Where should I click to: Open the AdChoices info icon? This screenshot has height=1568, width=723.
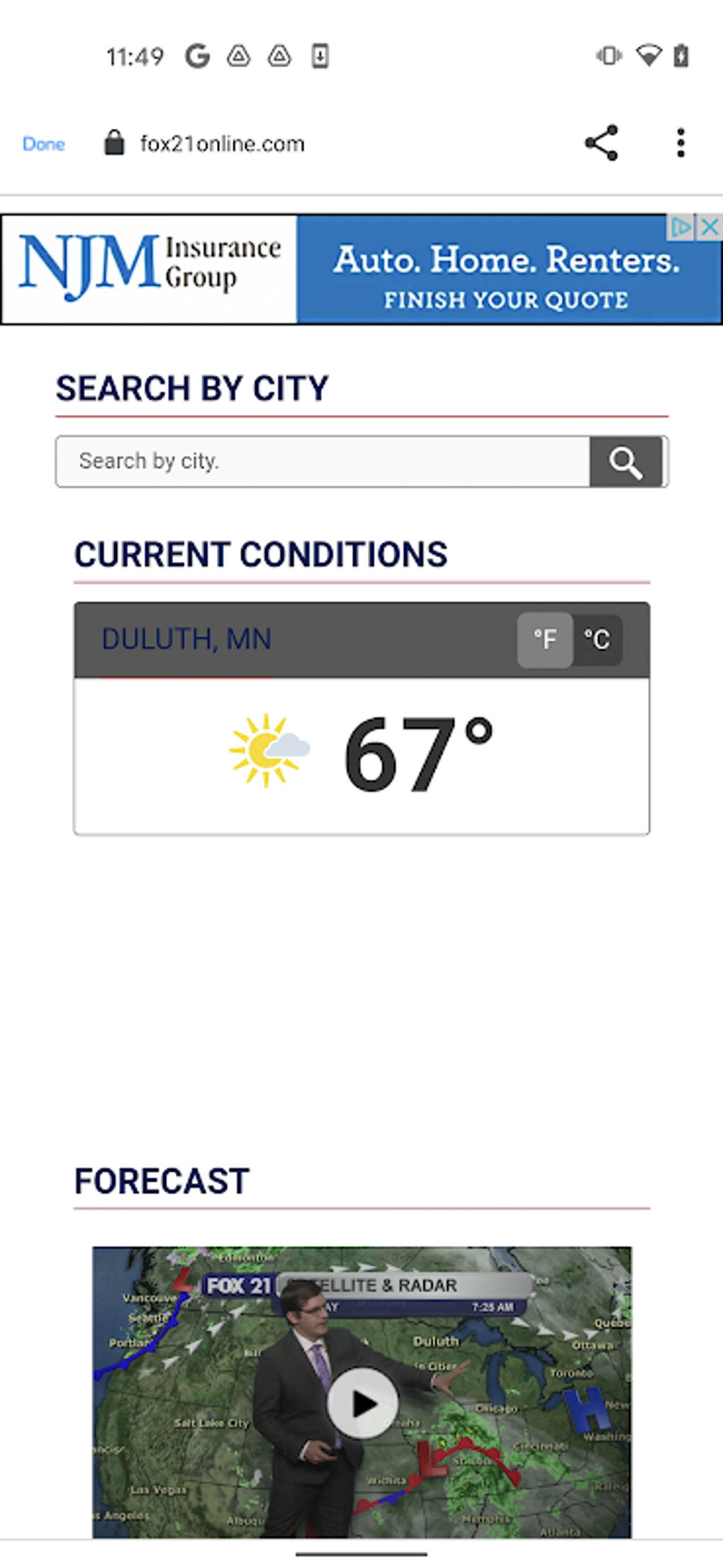tap(680, 227)
